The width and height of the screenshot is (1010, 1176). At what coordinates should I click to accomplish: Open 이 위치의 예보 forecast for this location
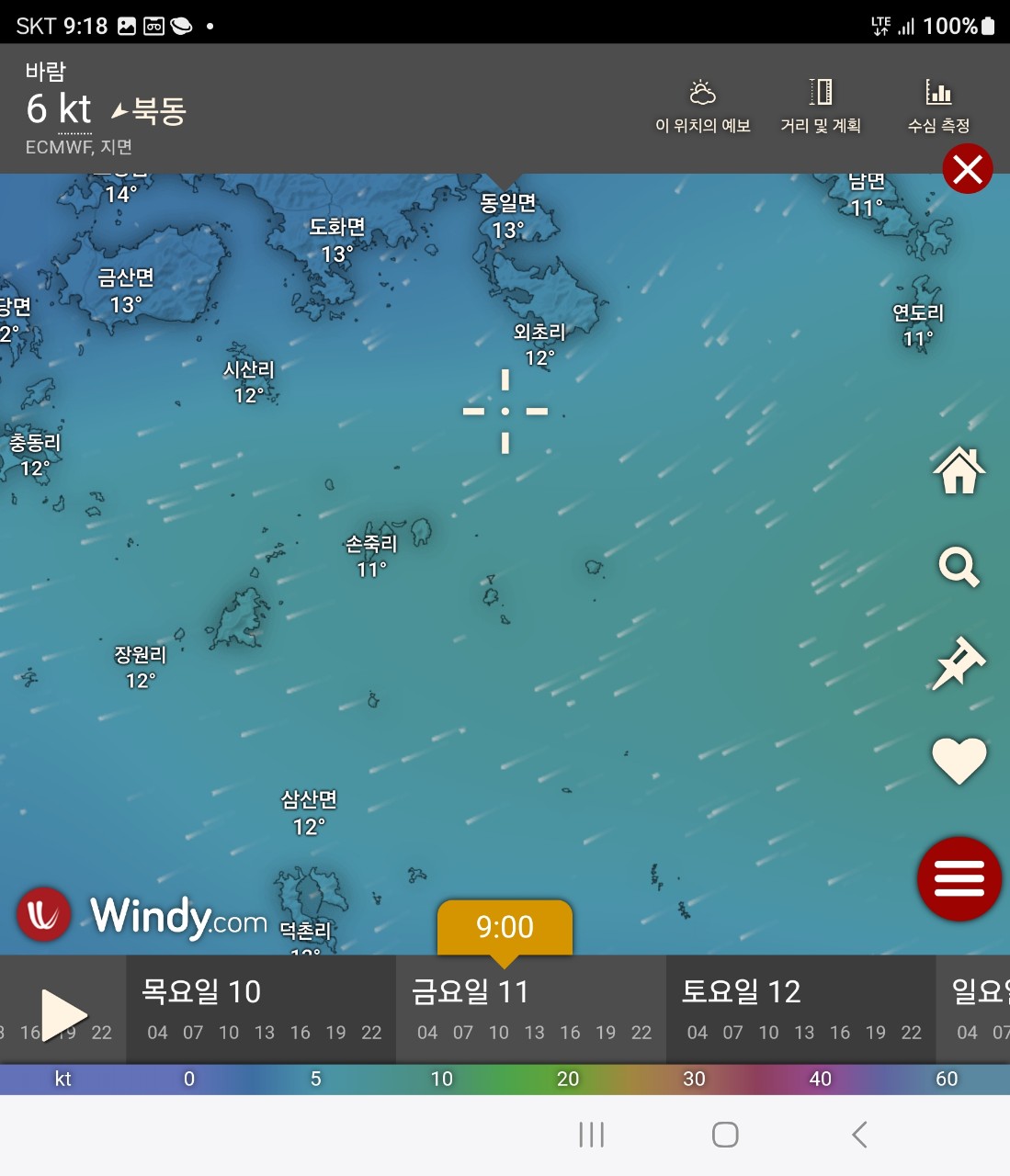click(x=703, y=106)
